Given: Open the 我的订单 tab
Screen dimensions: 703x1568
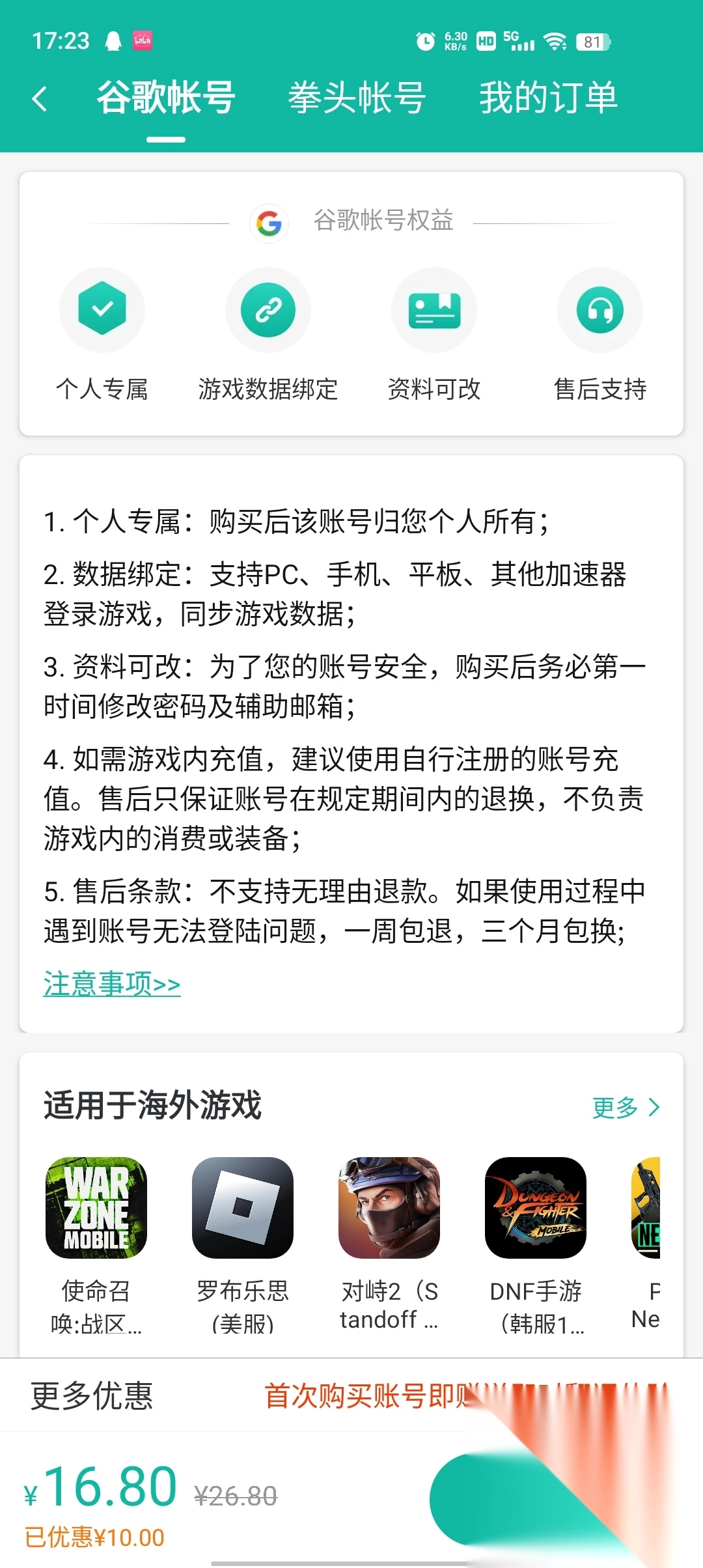Looking at the screenshot, I should coord(548,98).
